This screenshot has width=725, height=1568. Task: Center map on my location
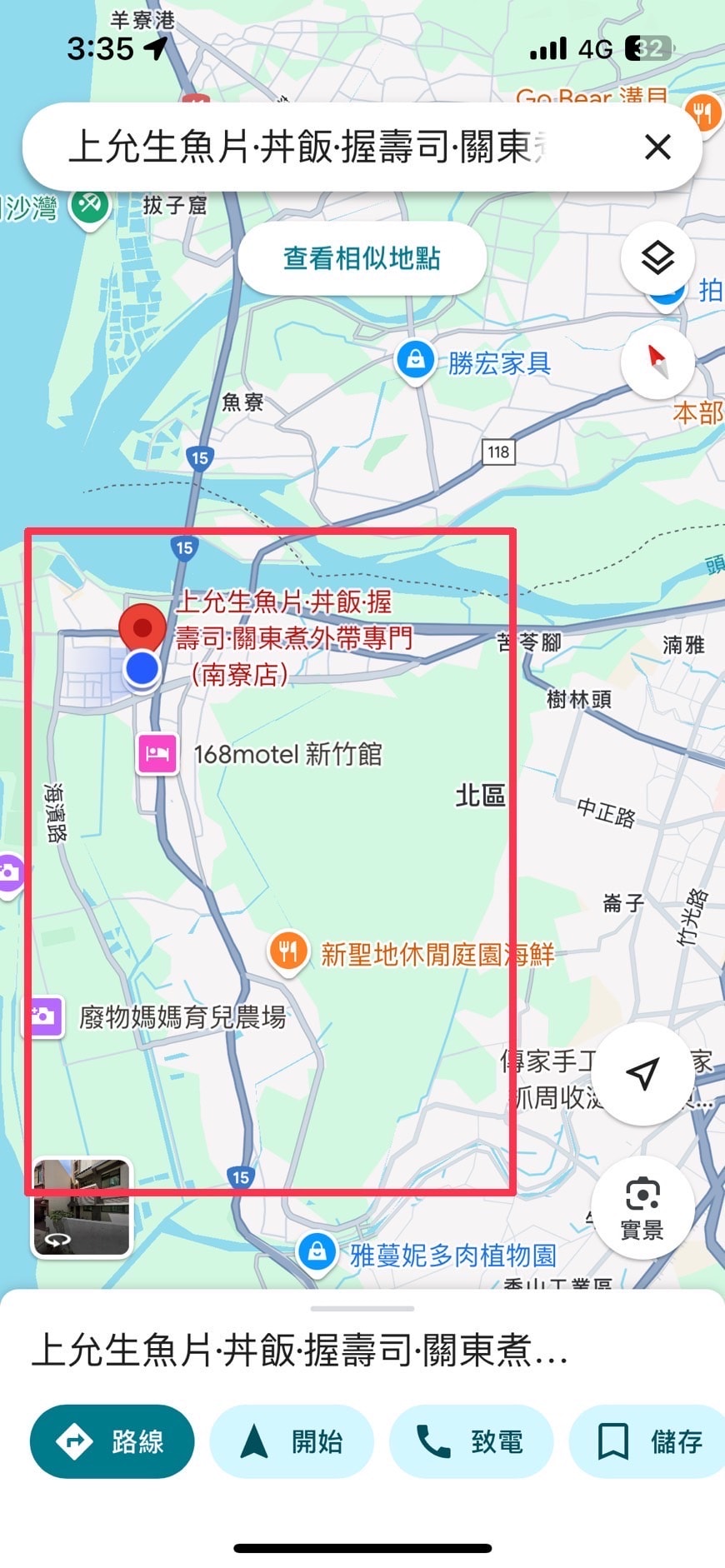642,1074
